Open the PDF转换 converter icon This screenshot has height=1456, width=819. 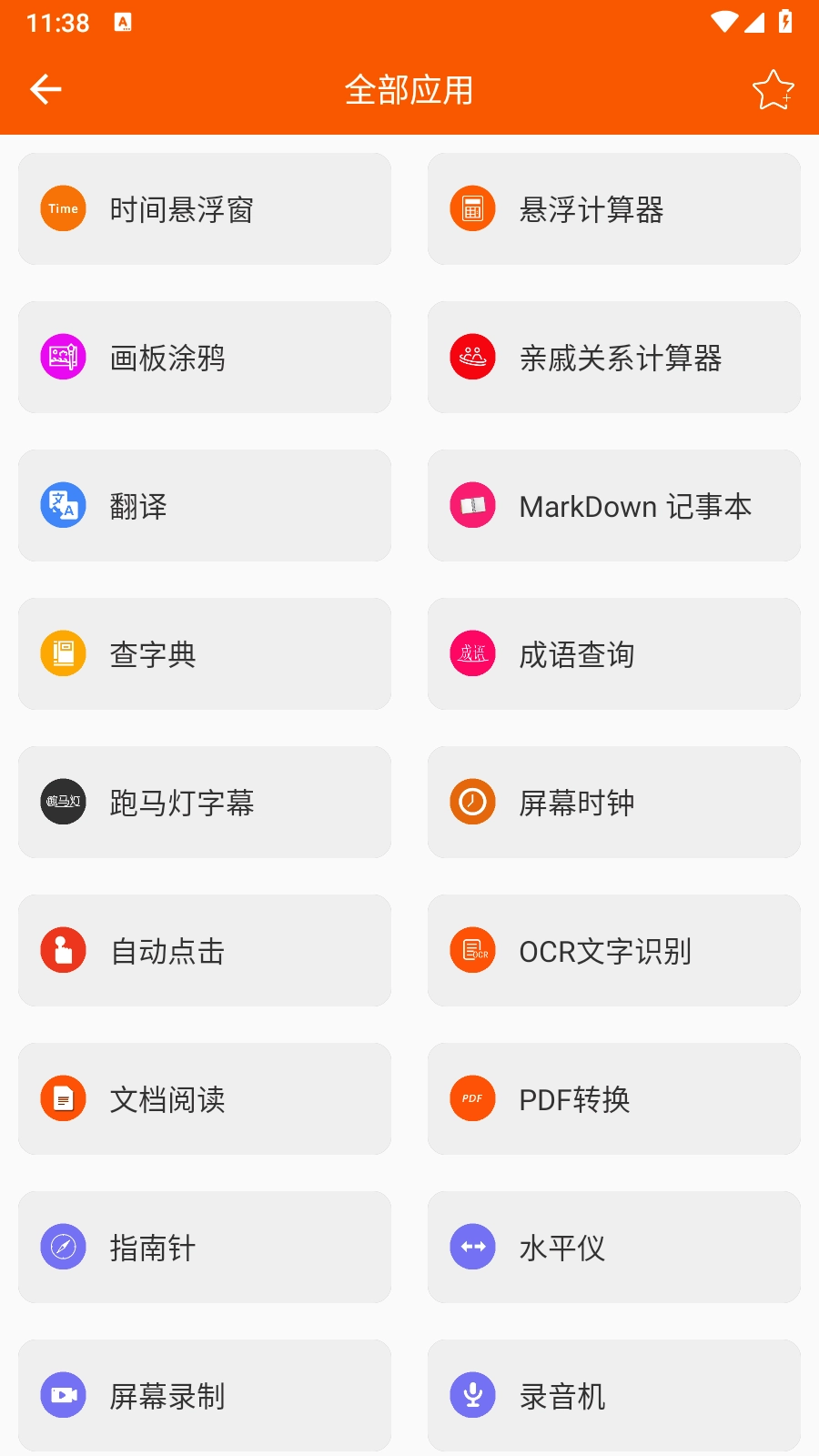(472, 1098)
